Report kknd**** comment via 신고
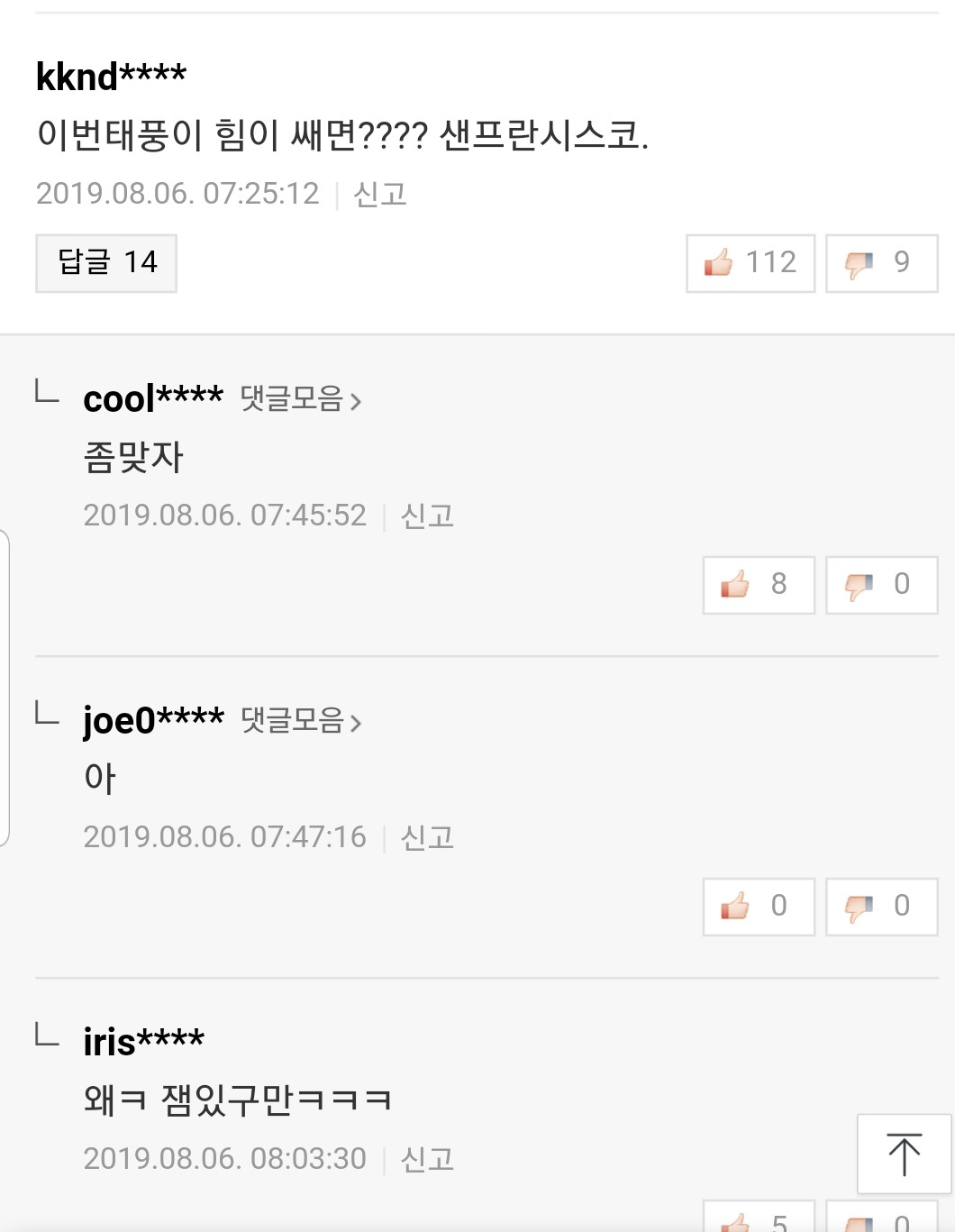955x1232 pixels. (x=380, y=194)
